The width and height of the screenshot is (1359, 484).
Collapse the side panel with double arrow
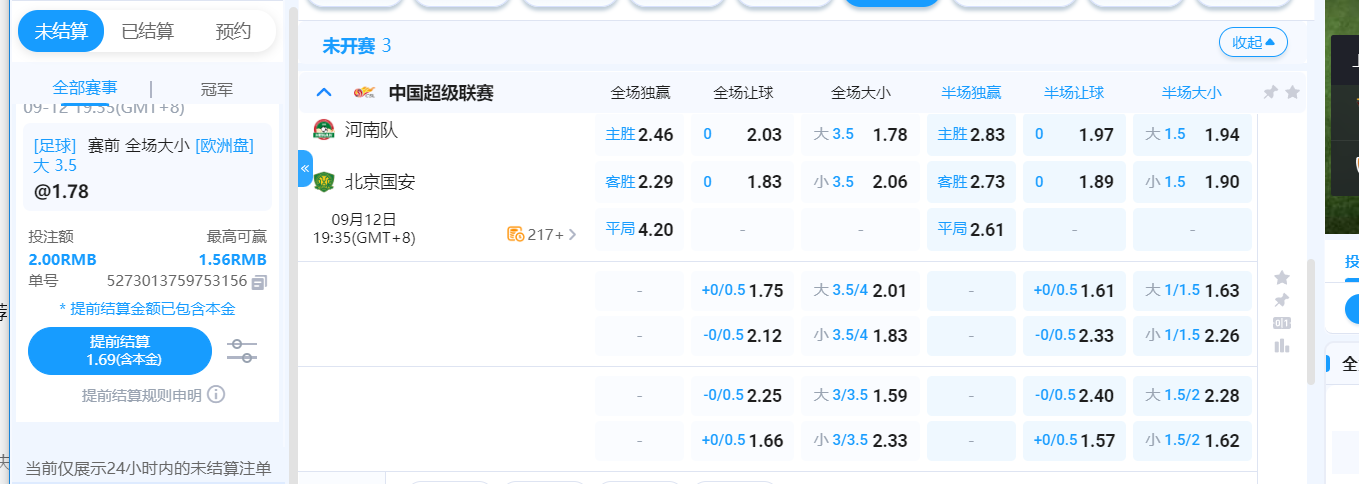[305, 168]
